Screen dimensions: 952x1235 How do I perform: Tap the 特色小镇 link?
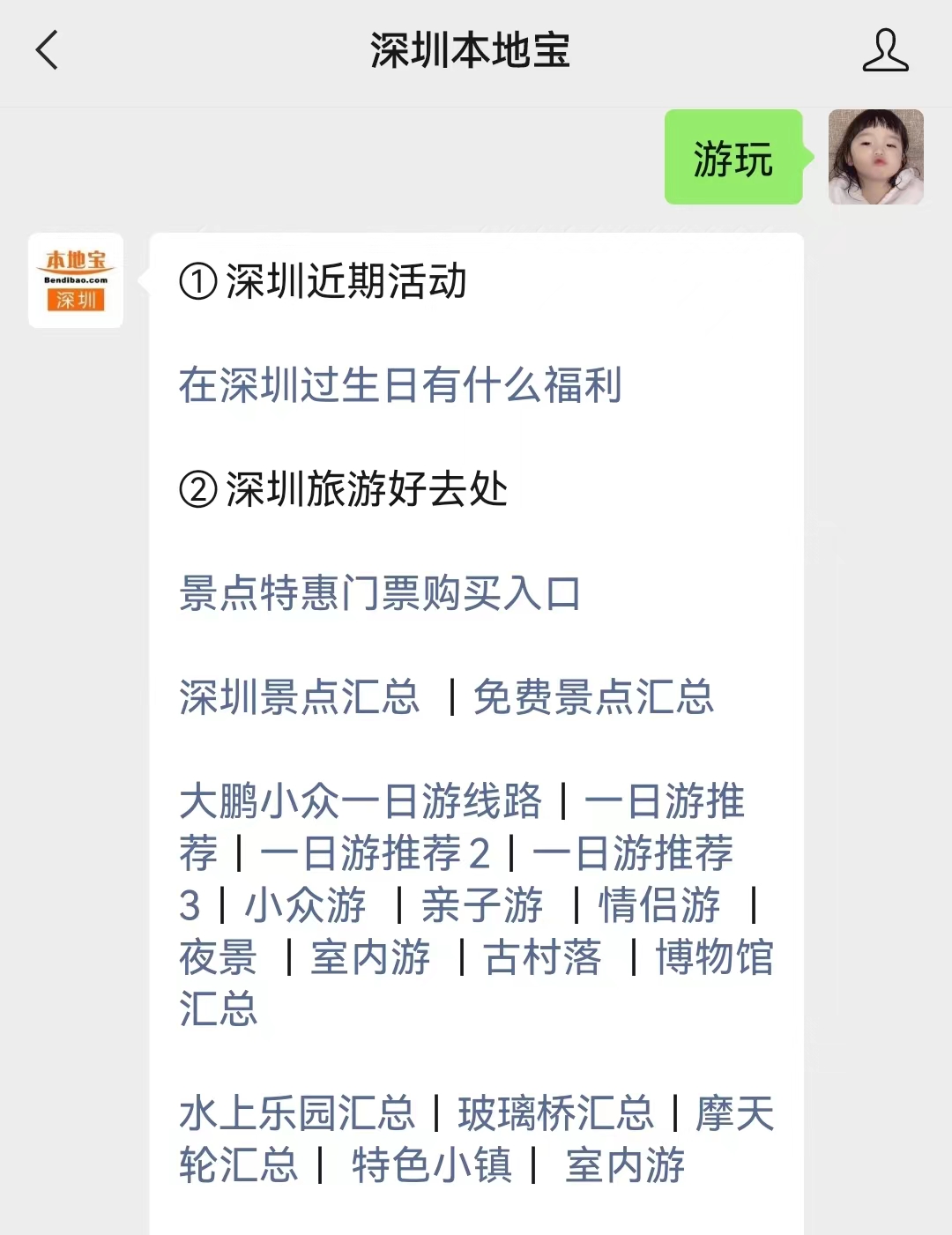tap(431, 1165)
